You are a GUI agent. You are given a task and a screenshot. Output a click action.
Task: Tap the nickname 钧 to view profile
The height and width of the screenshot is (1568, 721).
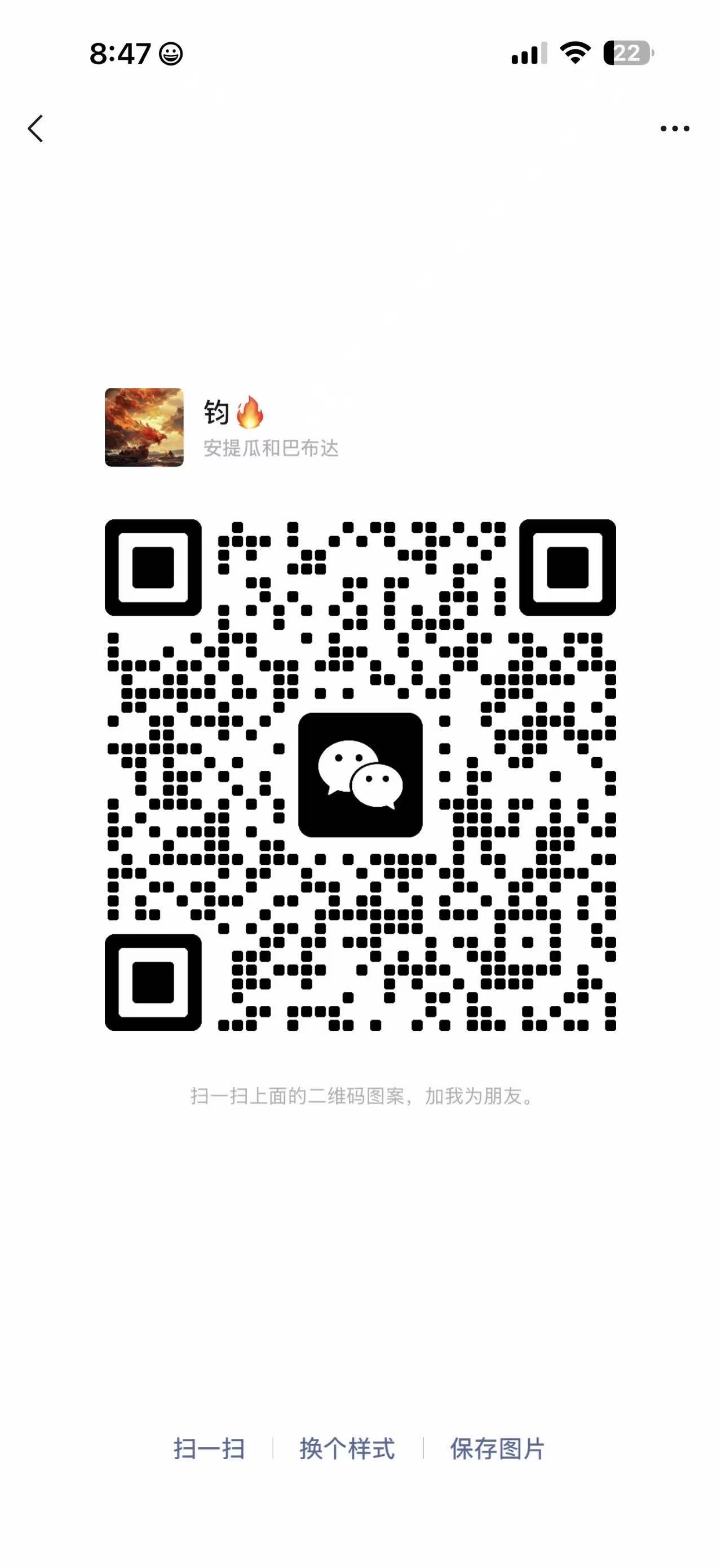(x=216, y=413)
